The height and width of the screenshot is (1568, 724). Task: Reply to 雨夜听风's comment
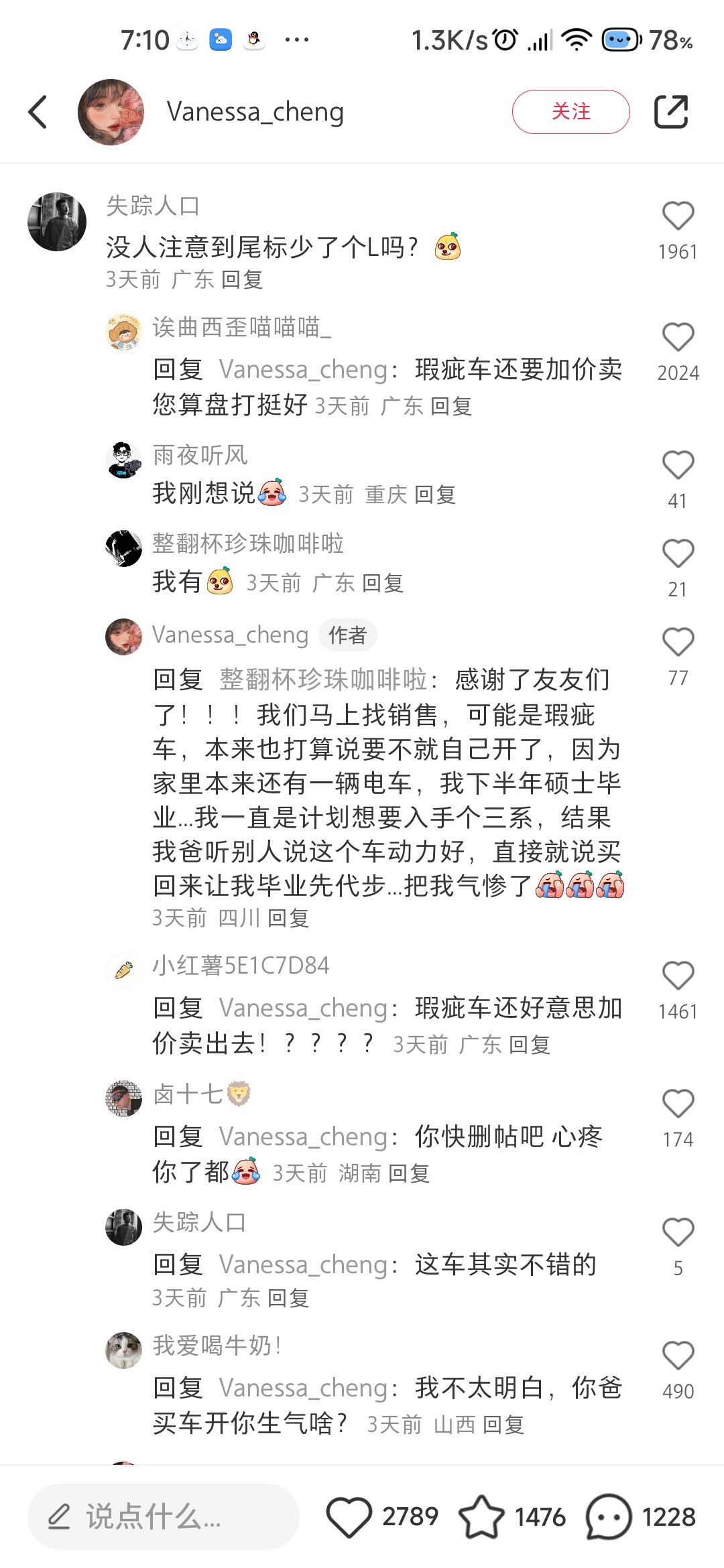click(x=435, y=495)
